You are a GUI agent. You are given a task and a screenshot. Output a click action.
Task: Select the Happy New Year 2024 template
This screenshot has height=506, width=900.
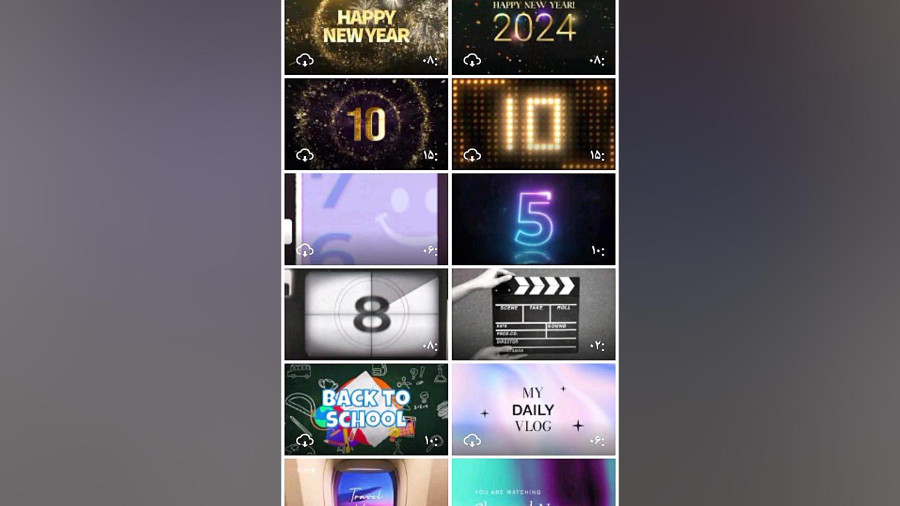[x=533, y=30]
